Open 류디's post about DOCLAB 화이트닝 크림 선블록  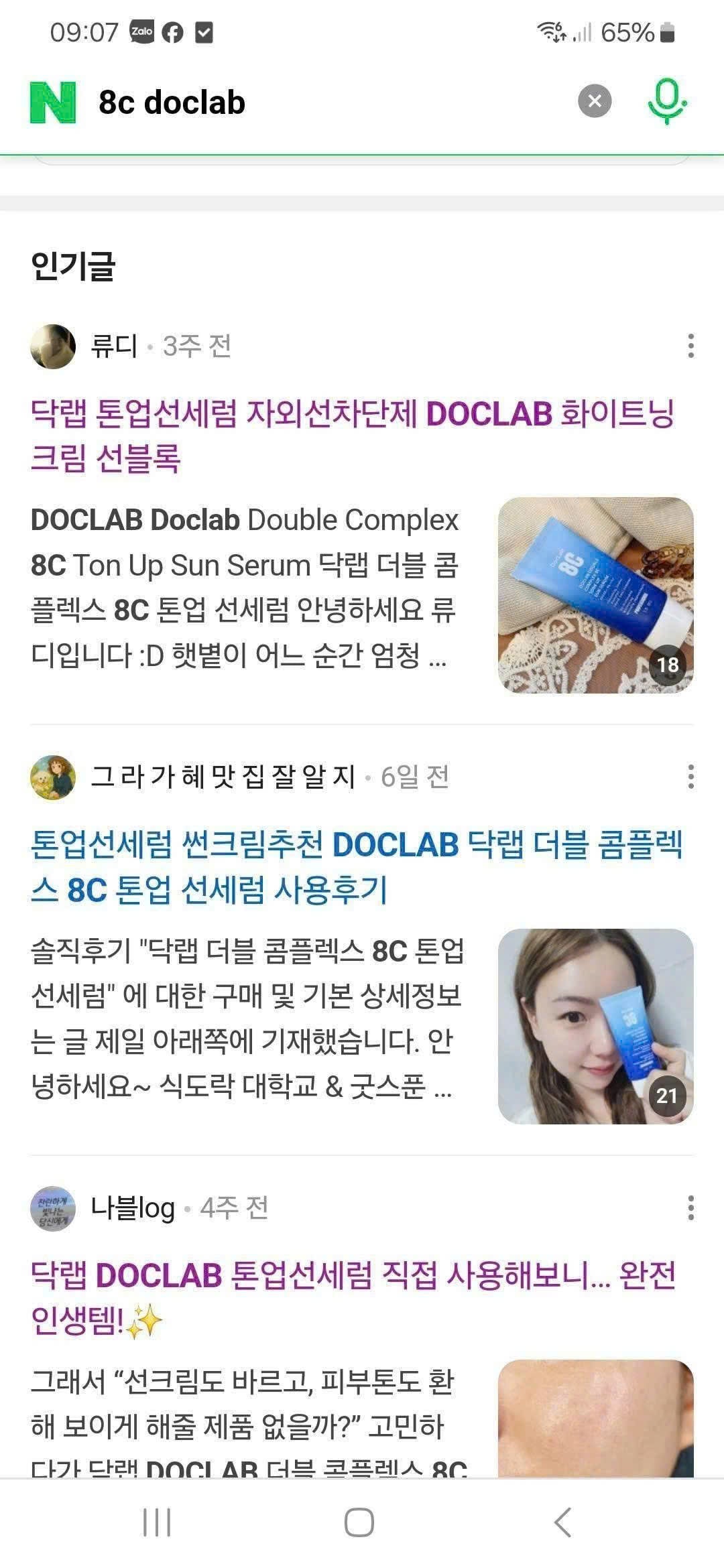[x=352, y=436]
